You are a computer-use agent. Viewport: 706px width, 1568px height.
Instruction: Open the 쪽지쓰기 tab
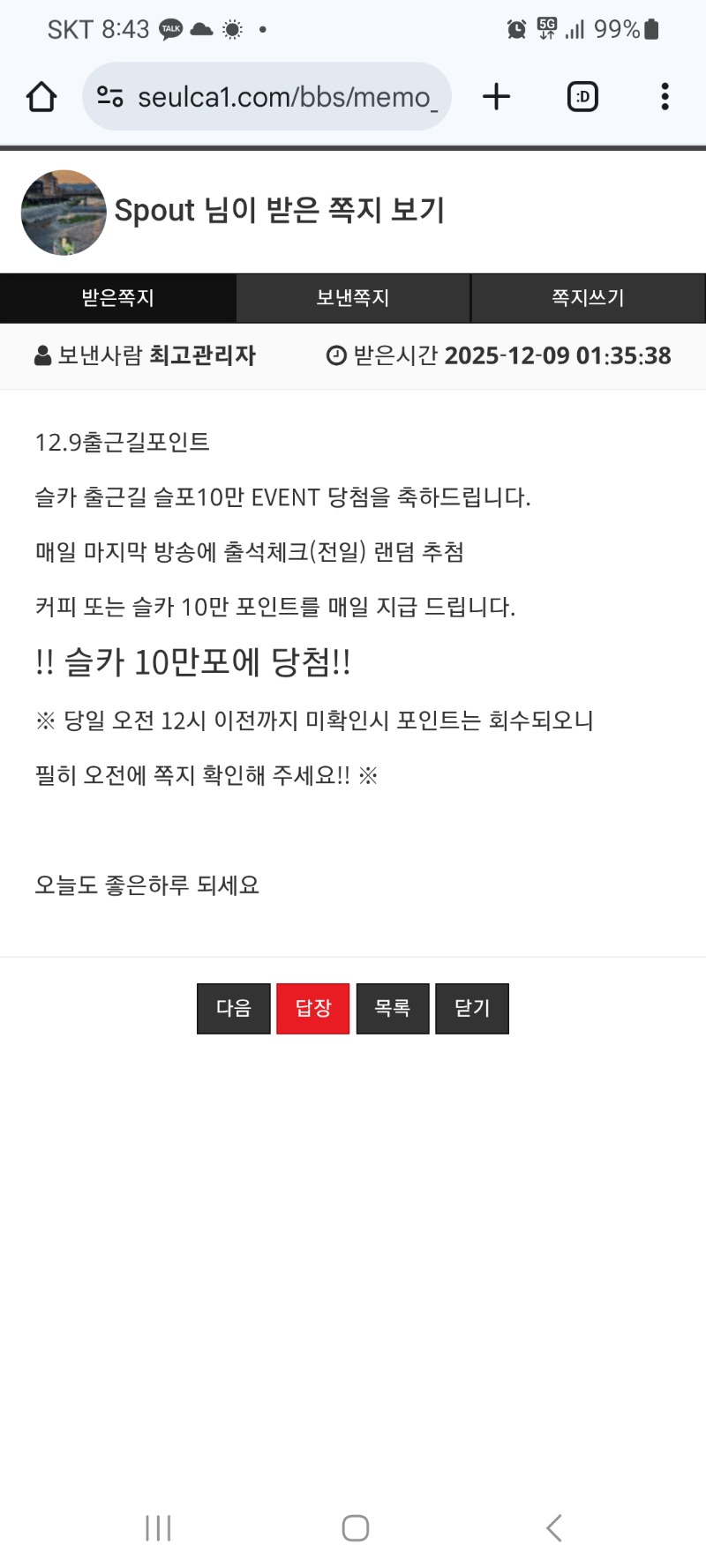click(588, 298)
